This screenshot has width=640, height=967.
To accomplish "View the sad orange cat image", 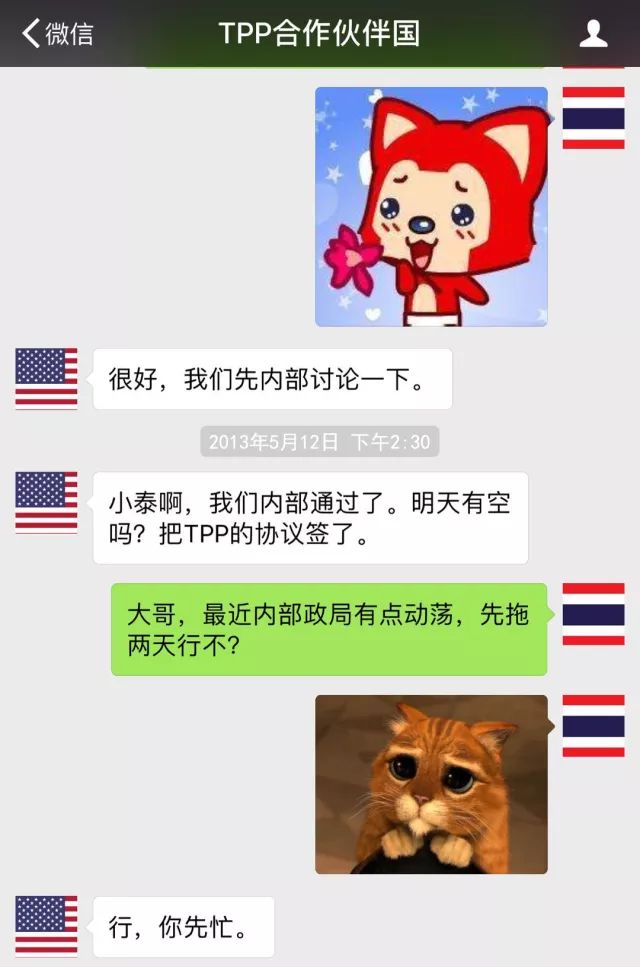I will tap(431, 784).
